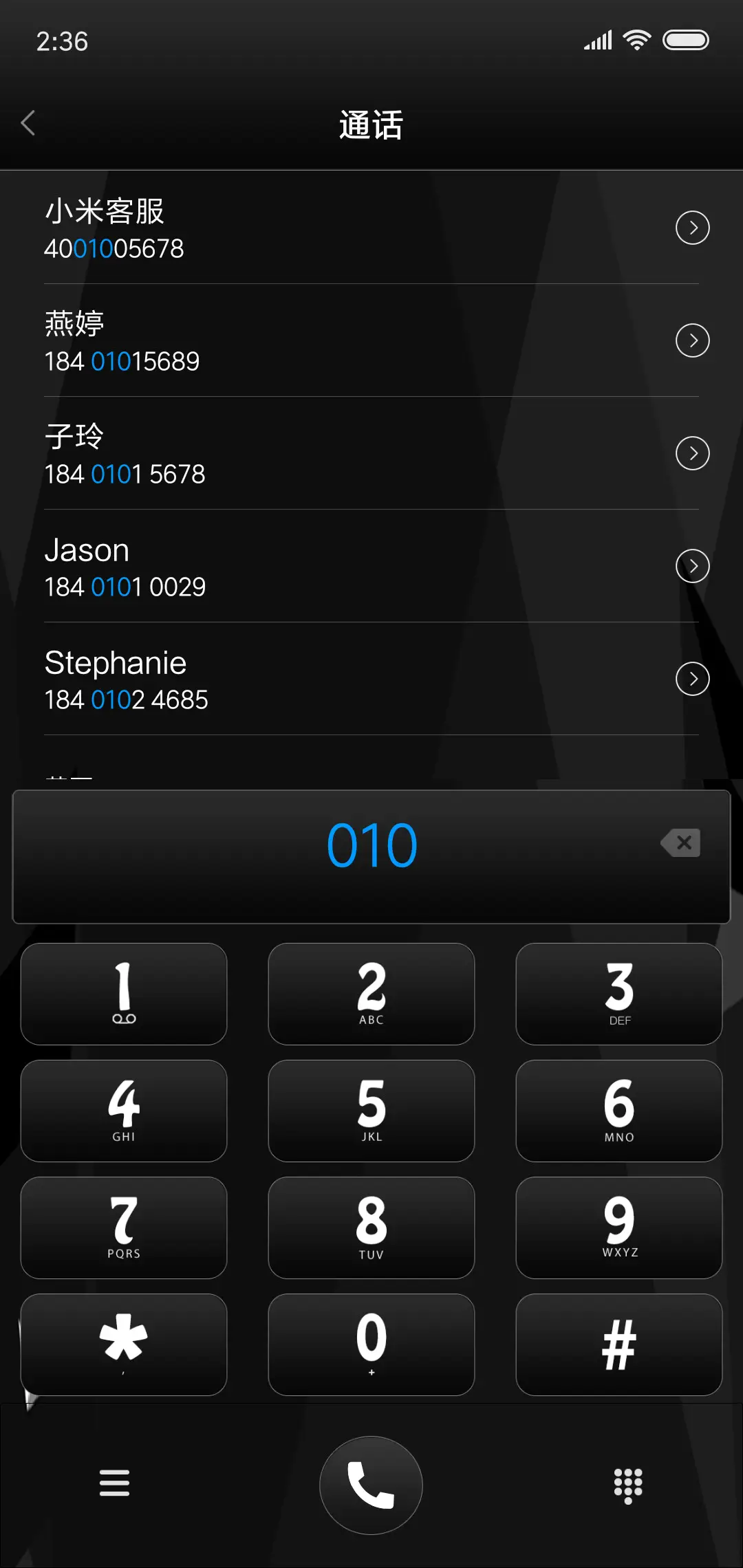Dial digit 1 on keypad
743x1568 pixels.
(124, 994)
